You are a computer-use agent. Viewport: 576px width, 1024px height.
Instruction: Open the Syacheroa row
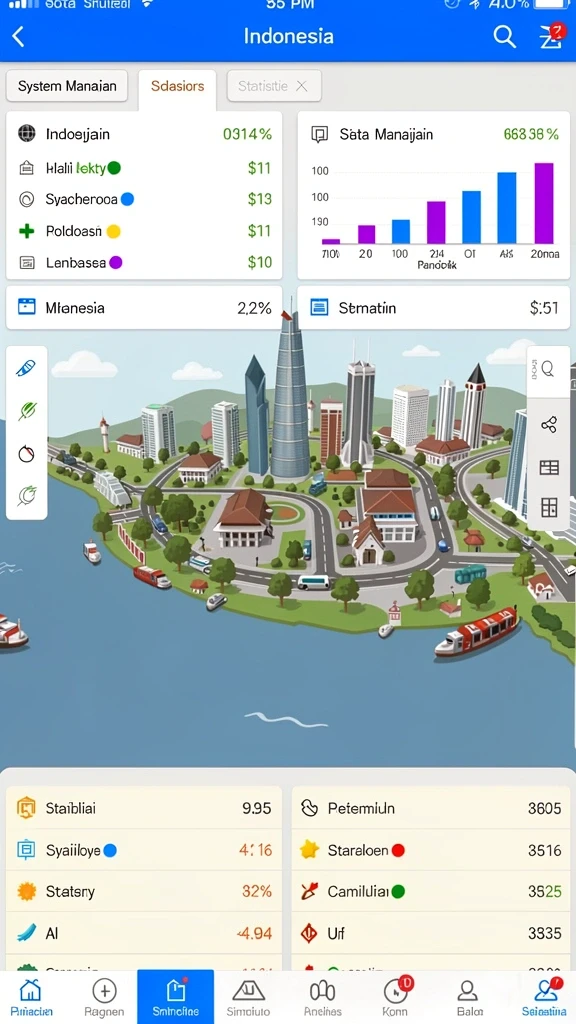coord(144,199)
